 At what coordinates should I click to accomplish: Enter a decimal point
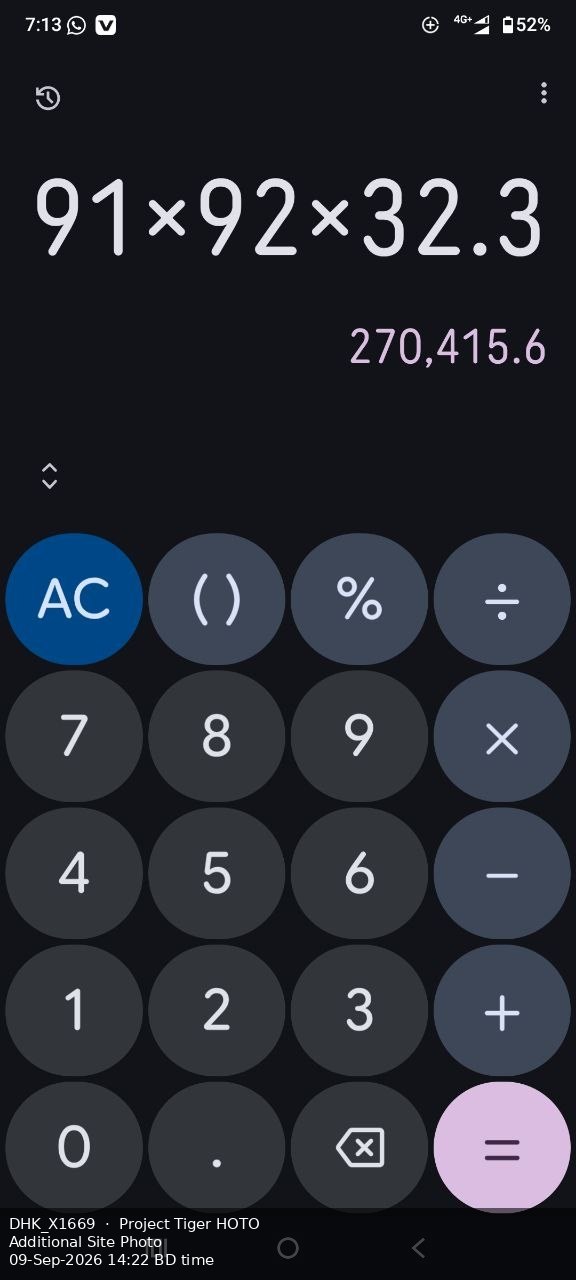pos(216,1147)
